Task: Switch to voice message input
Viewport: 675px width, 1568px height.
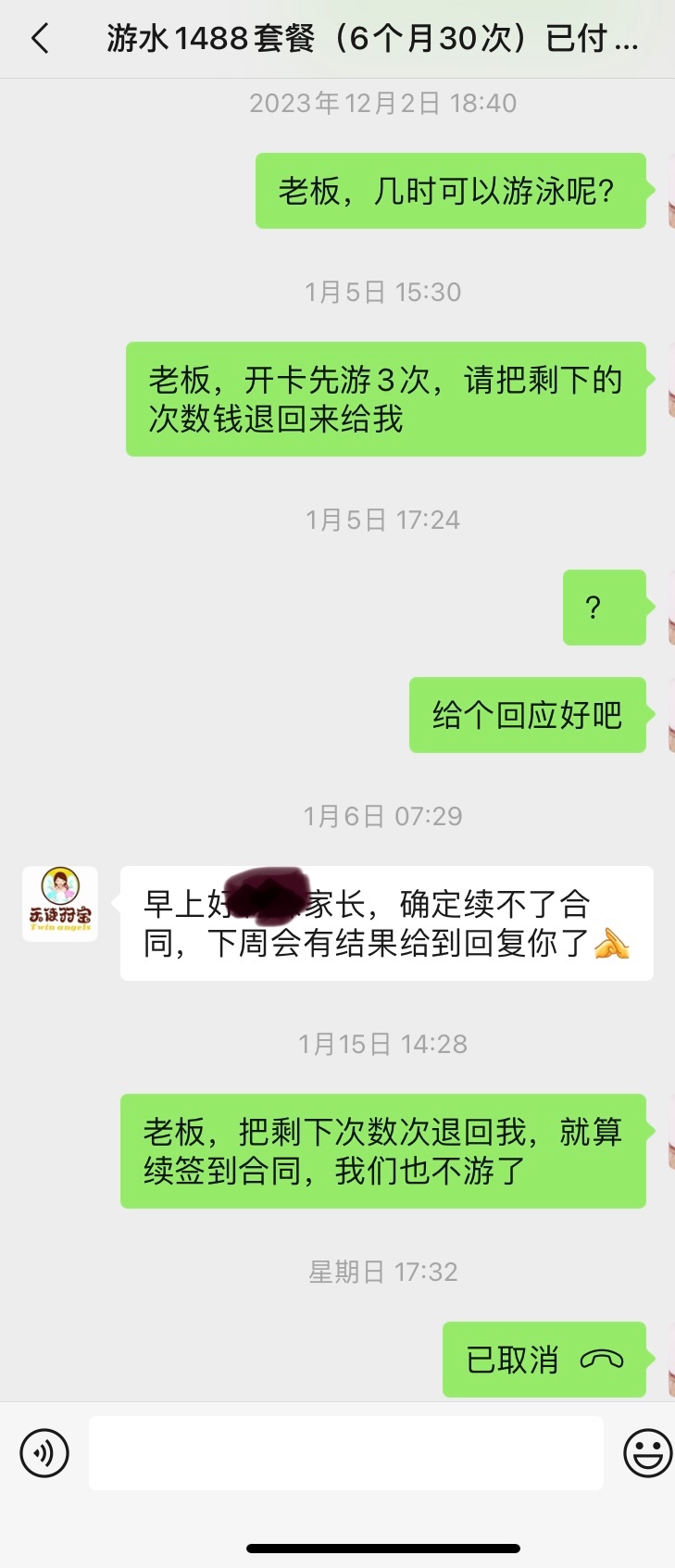Action: coord(44,1451)
